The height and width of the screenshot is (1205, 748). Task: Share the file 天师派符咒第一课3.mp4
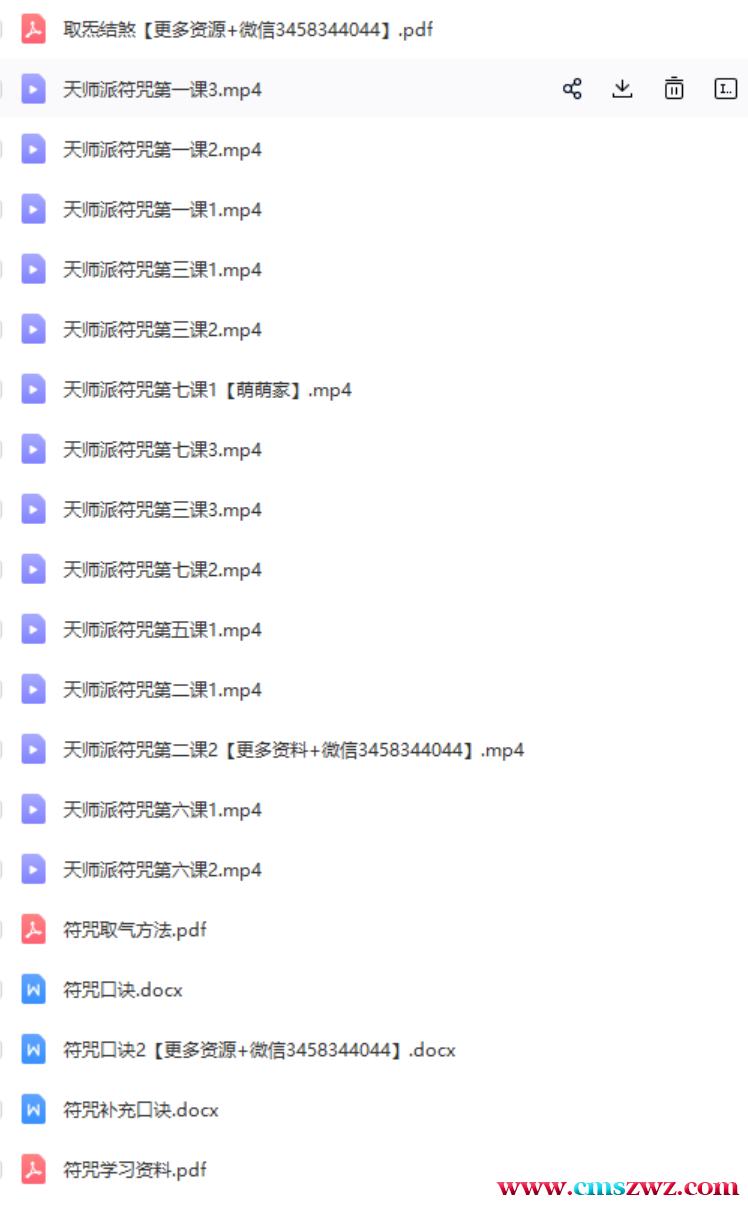pyautogui.click(x=572, y=89)
